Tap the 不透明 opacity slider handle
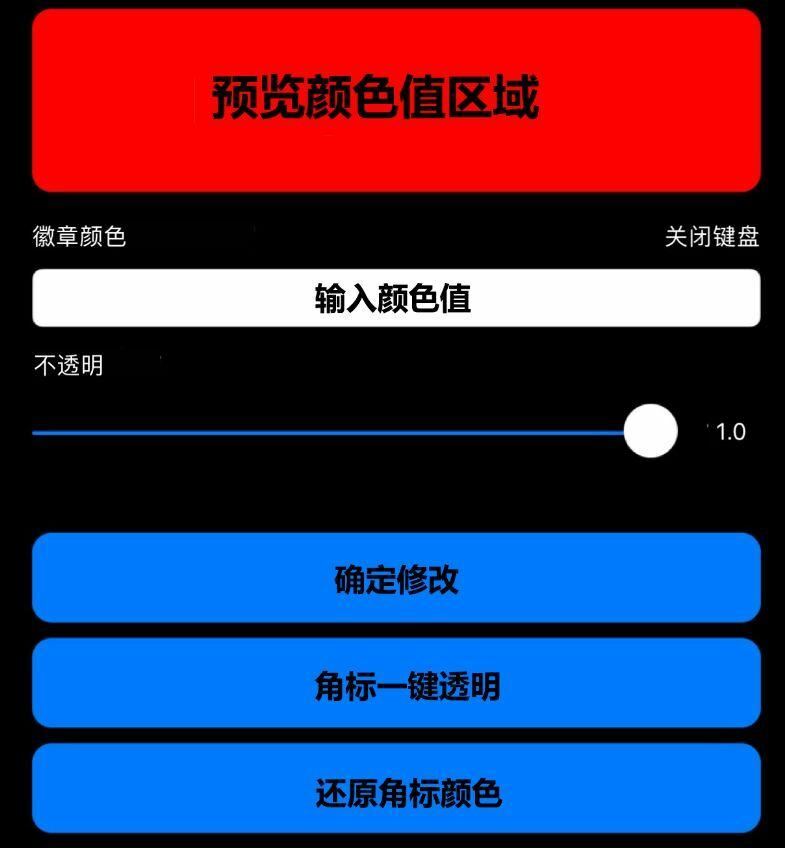785x848 pixels. click(x=651, y=431)
